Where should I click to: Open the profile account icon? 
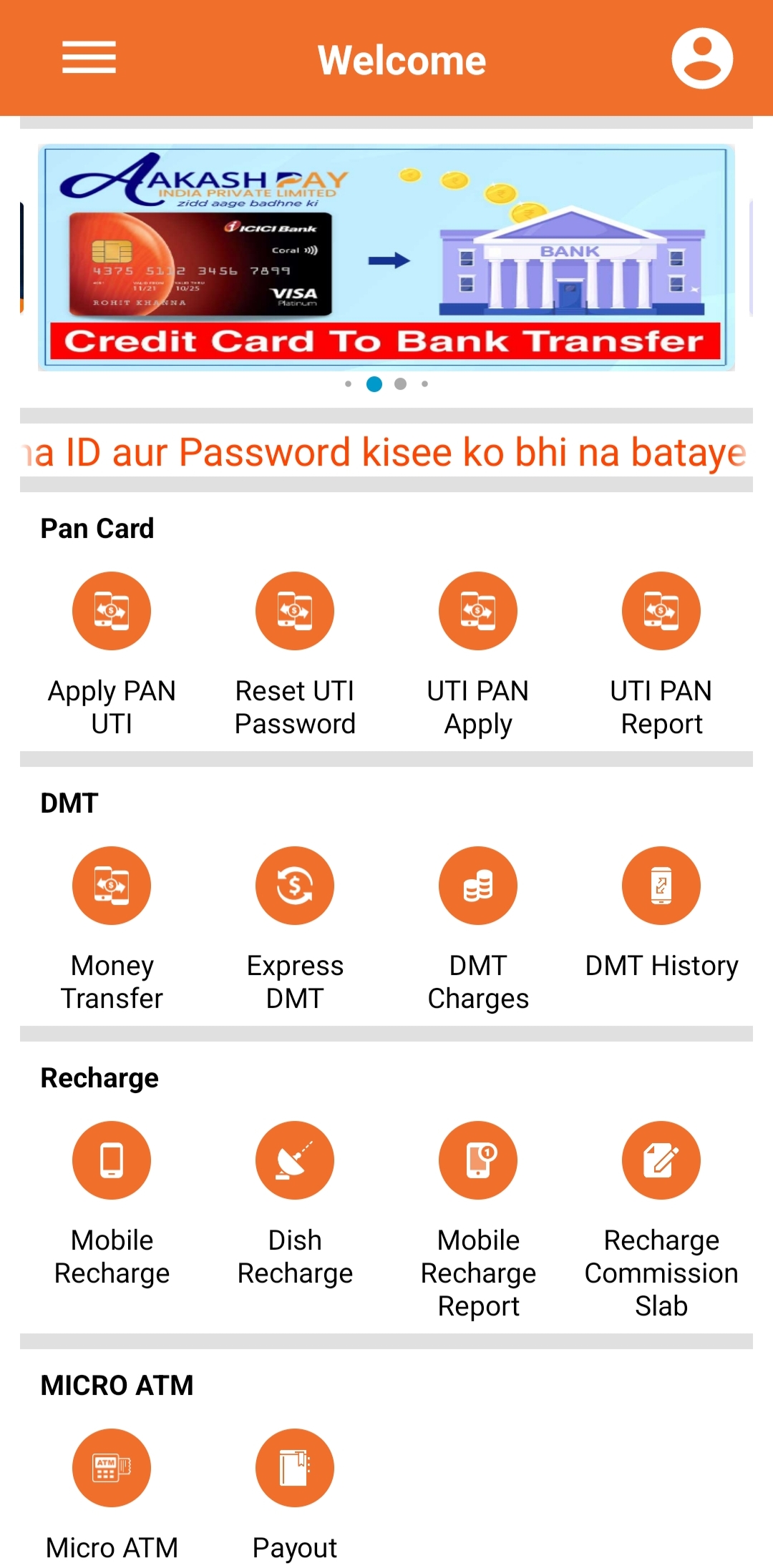(x=701, y=59)
